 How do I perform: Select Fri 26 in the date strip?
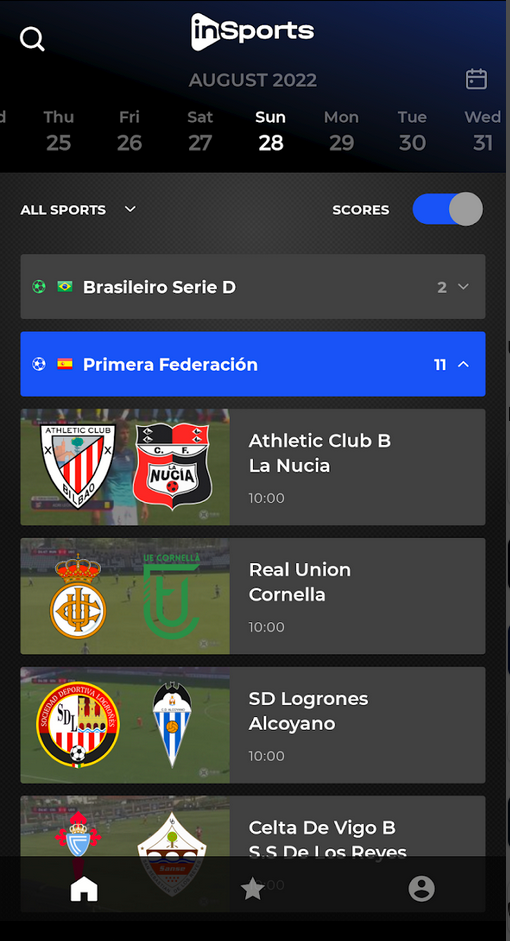129,130
